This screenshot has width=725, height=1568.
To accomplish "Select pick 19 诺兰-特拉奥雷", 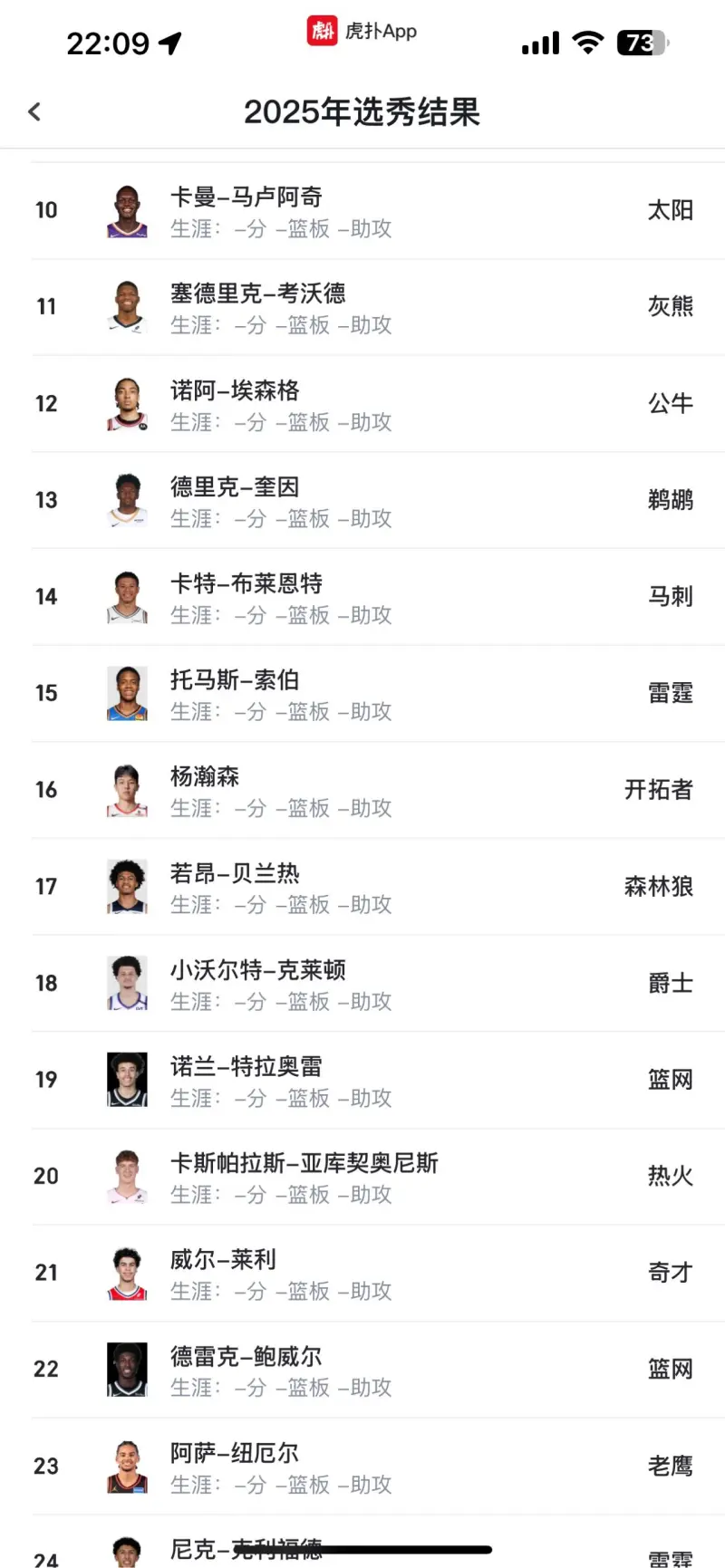I will point(362,1081).
